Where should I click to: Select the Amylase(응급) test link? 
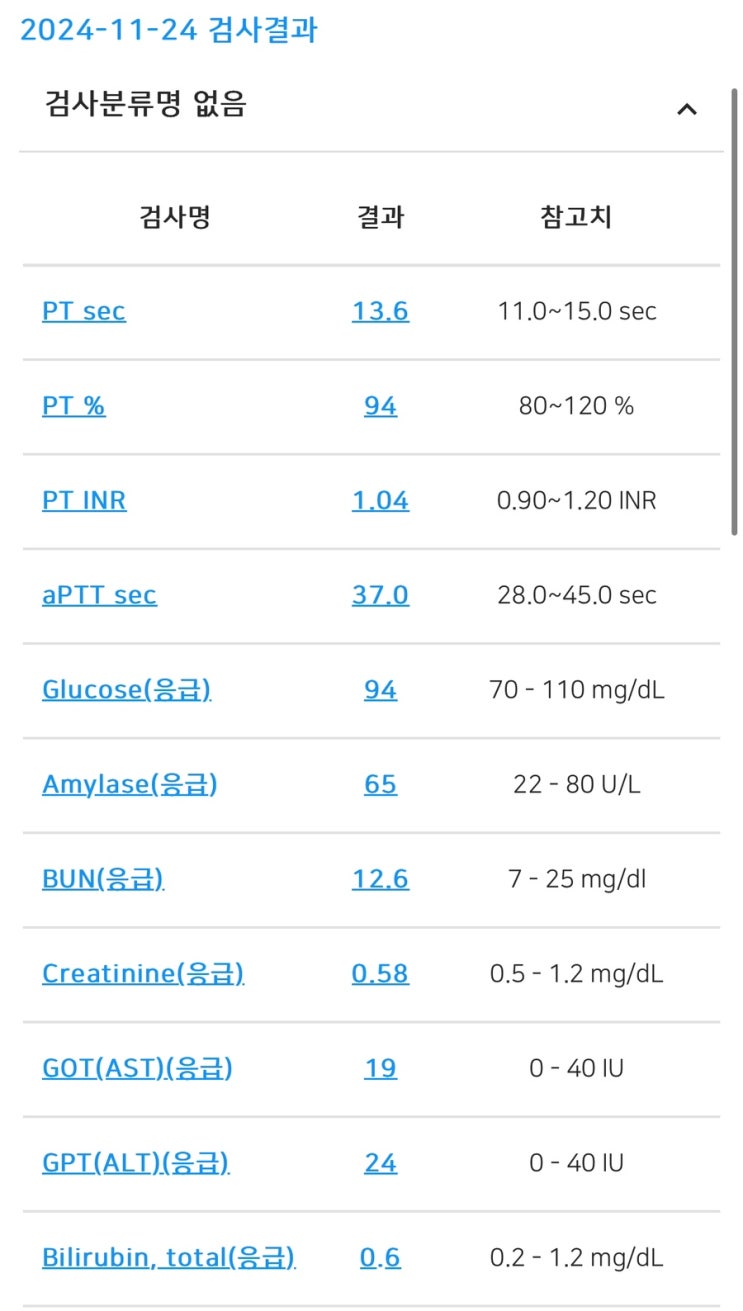[x=129, y=784]
